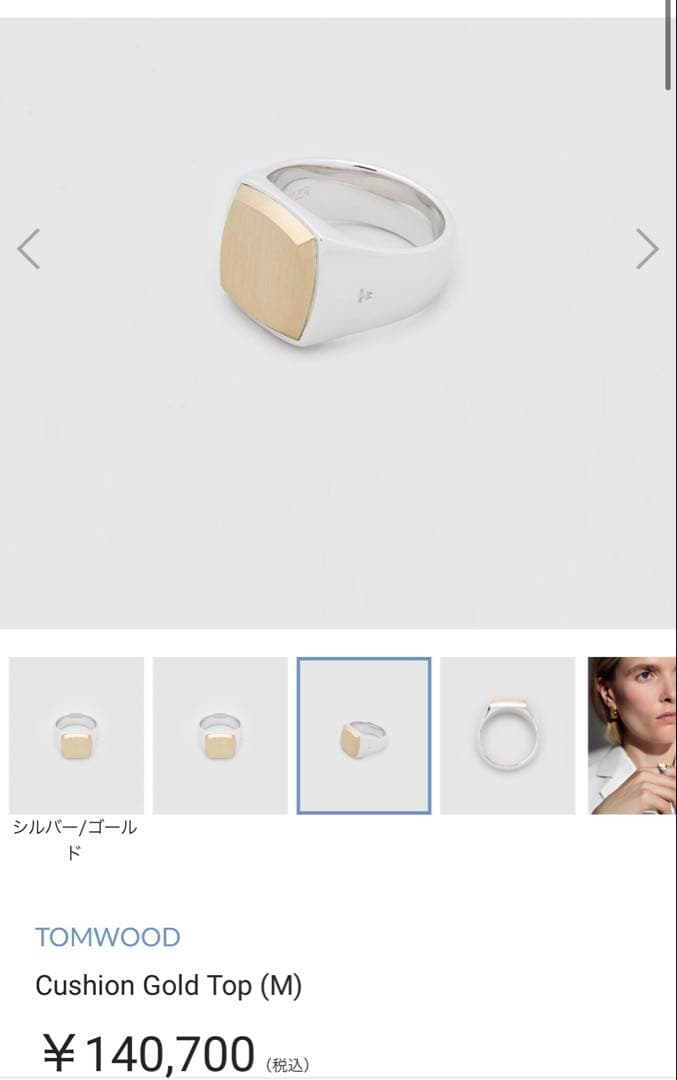Open the model photo thumbnail
Image resolution: width=677 pixels, height=1080 pixels.
632,735
